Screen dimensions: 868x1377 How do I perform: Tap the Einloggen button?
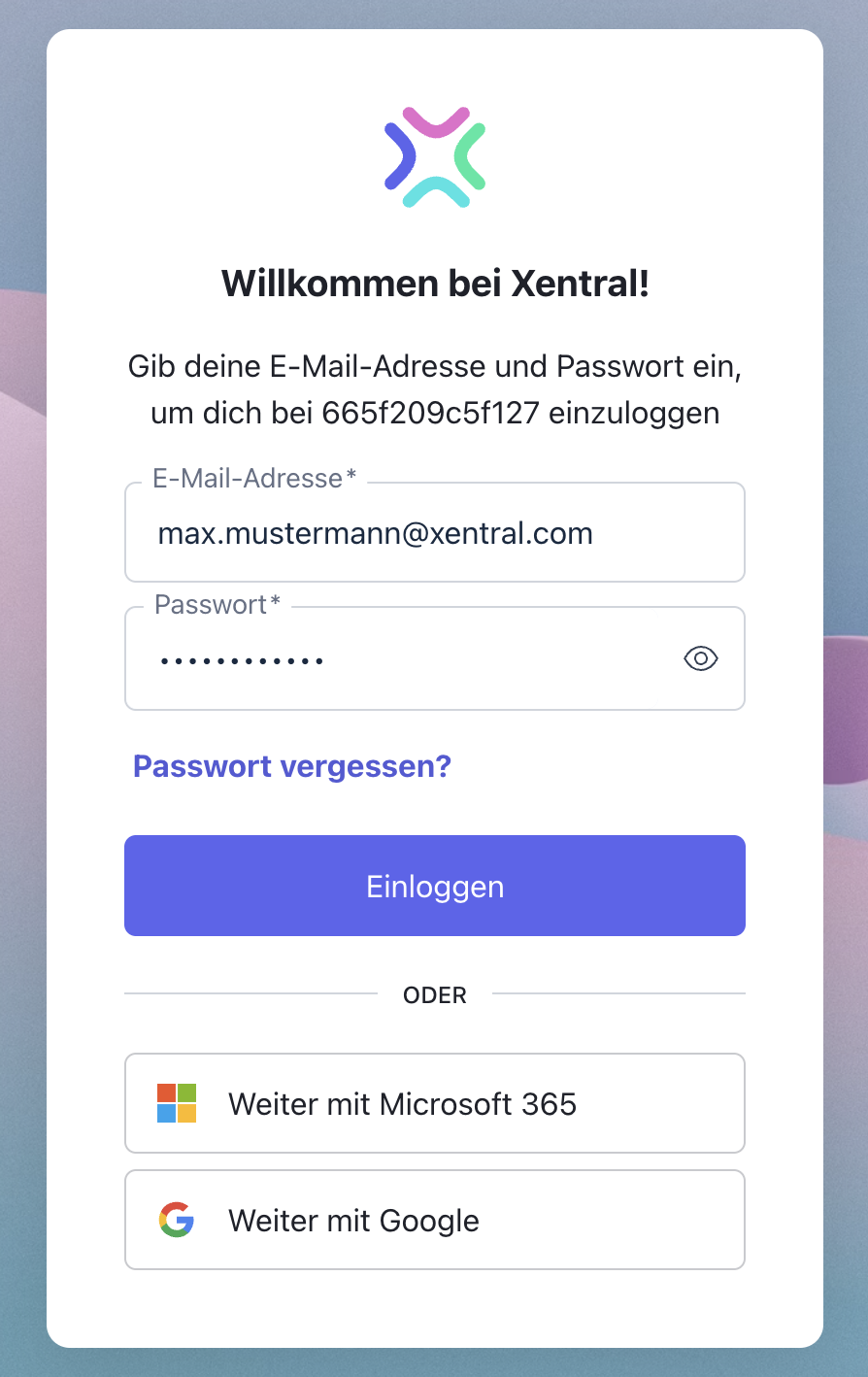(x=434, y=886)
